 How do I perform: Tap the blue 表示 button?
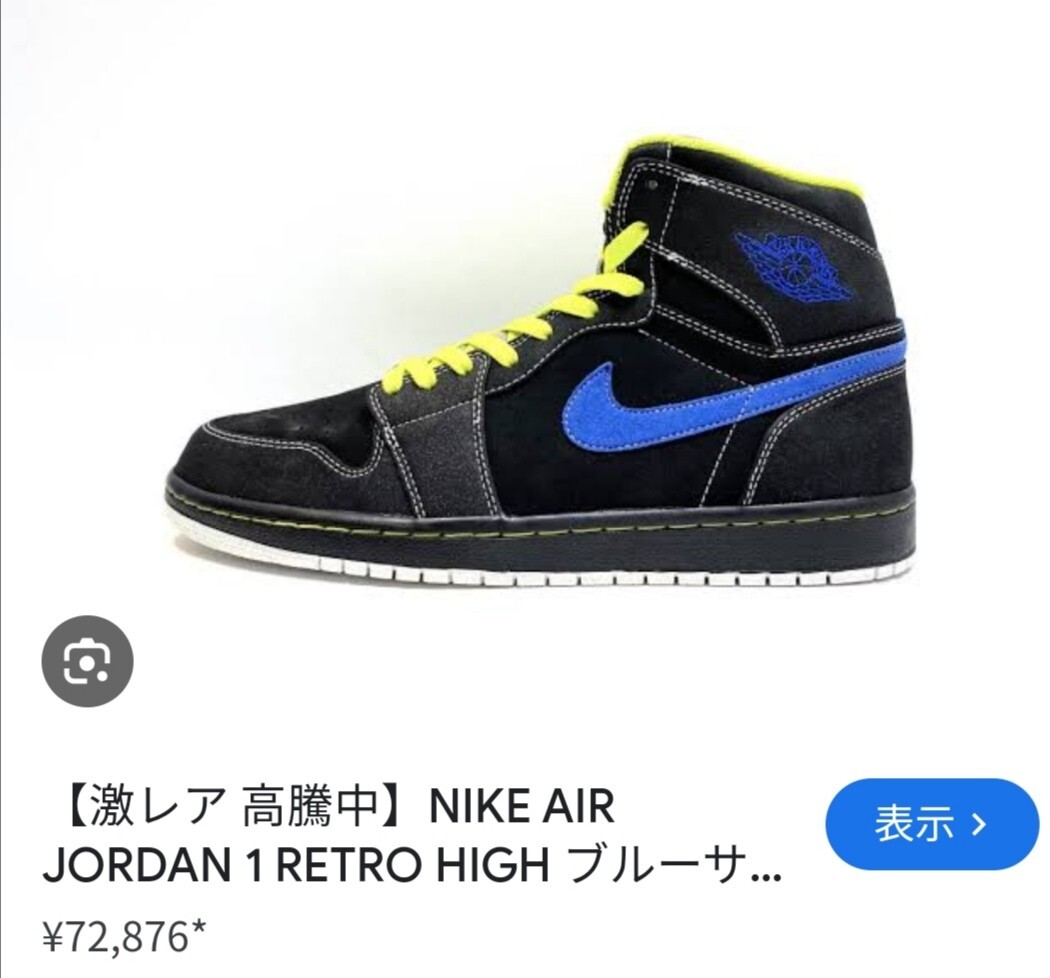tap(931, 825)
